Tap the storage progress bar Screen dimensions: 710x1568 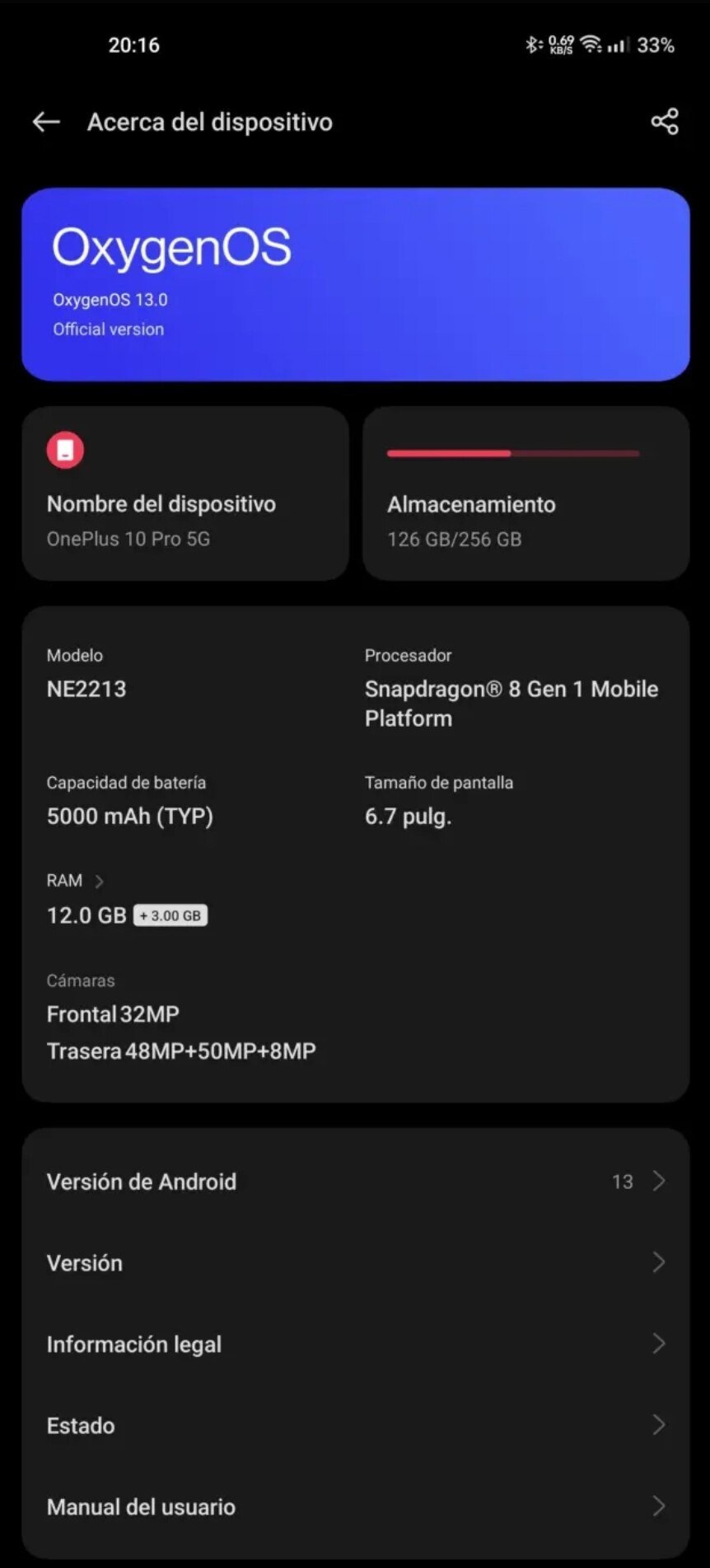click(512, 453)
